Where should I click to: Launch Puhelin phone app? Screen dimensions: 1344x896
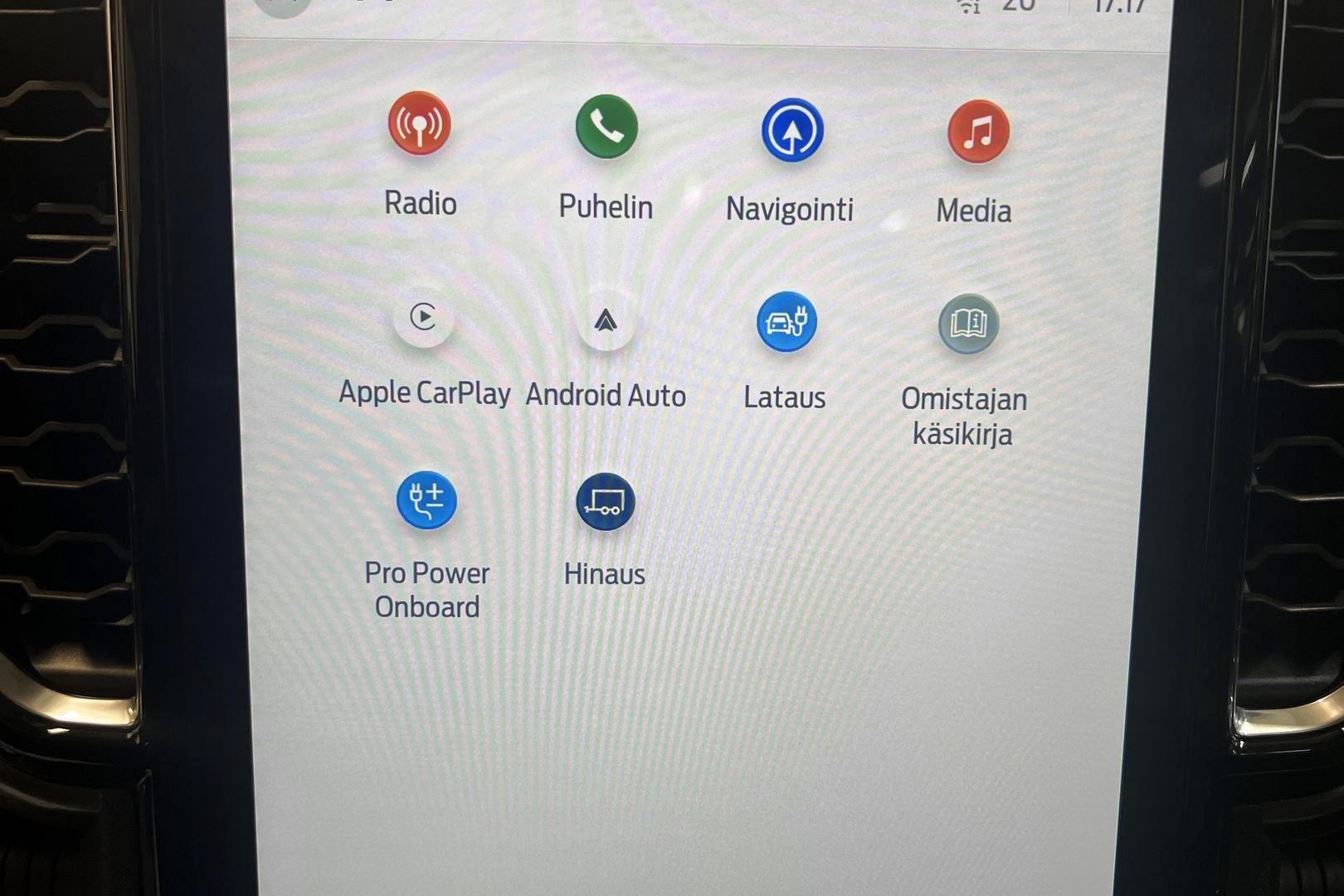tap(606, 127)
